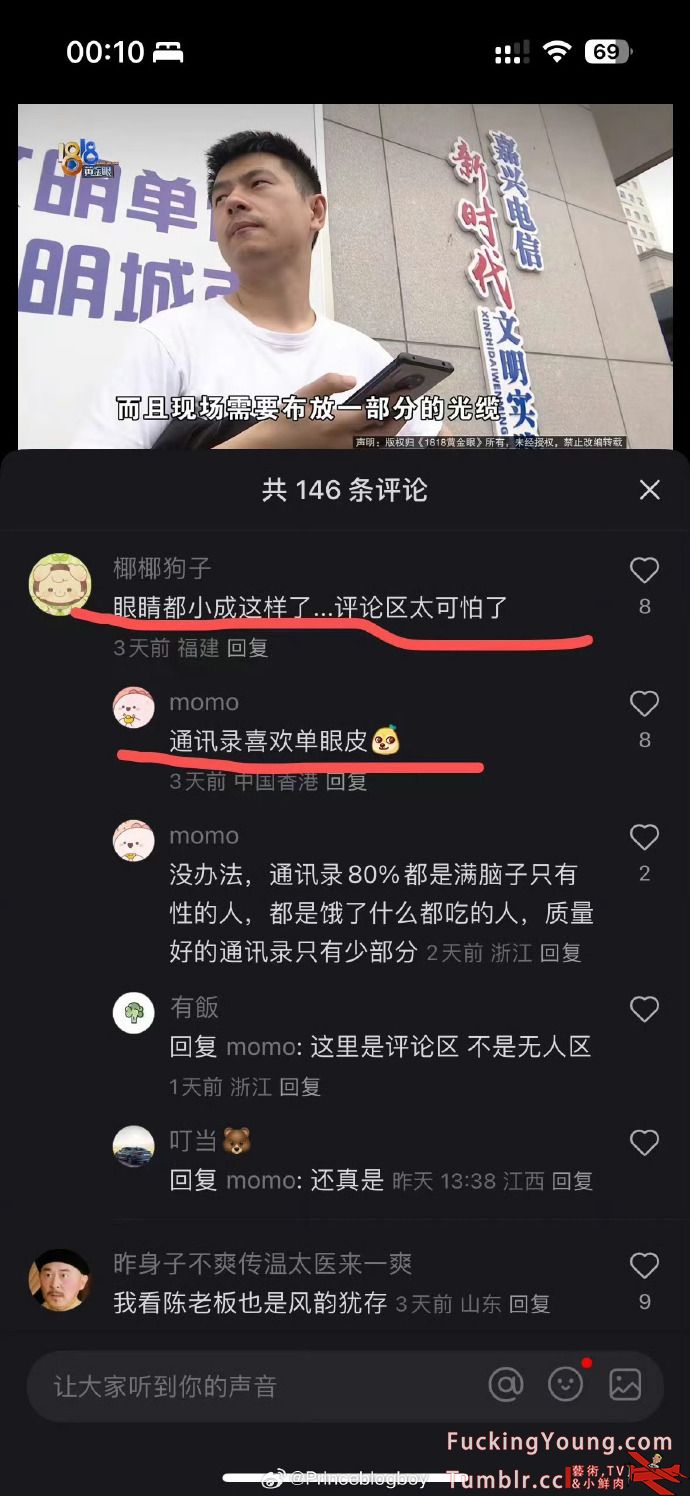Reply to the 风韵犹存 comment
The height and width of the screenshot is (1496, 690).
coord(530,1304)
